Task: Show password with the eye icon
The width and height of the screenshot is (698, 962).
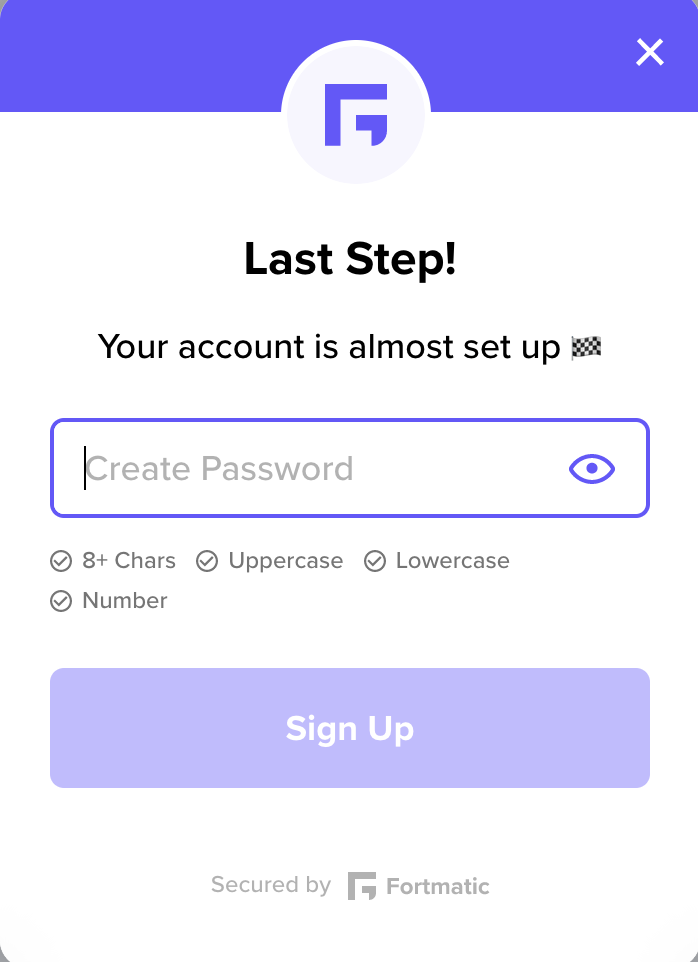Action: tap(592, 468)
